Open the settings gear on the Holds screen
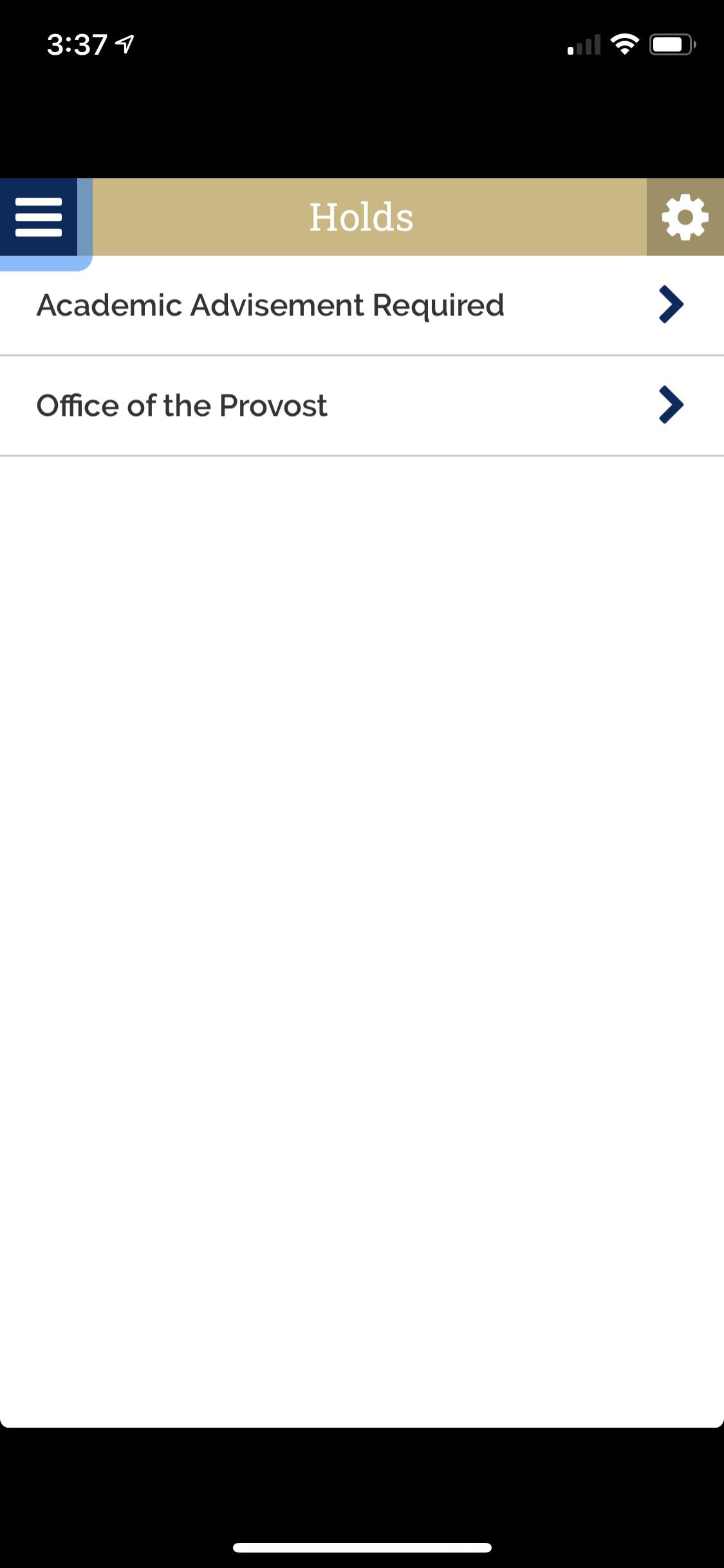The height and width of the screenshot is (1568, 724). point(684,218)
